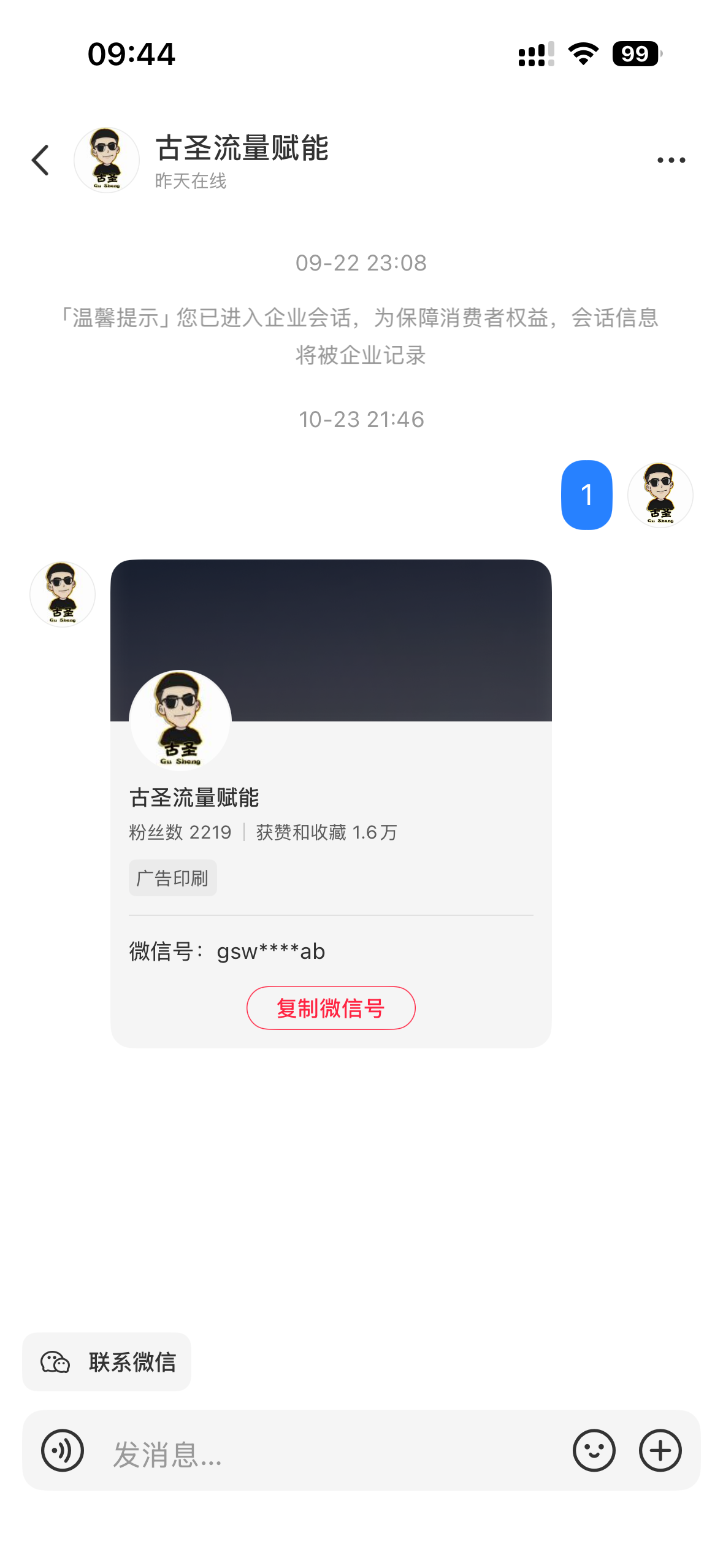Image resolution: width=723 pixels, height=1568 pixels.
Task: Tap the Wi-Fi indicator in the status bar
Action: click(582, 54)
